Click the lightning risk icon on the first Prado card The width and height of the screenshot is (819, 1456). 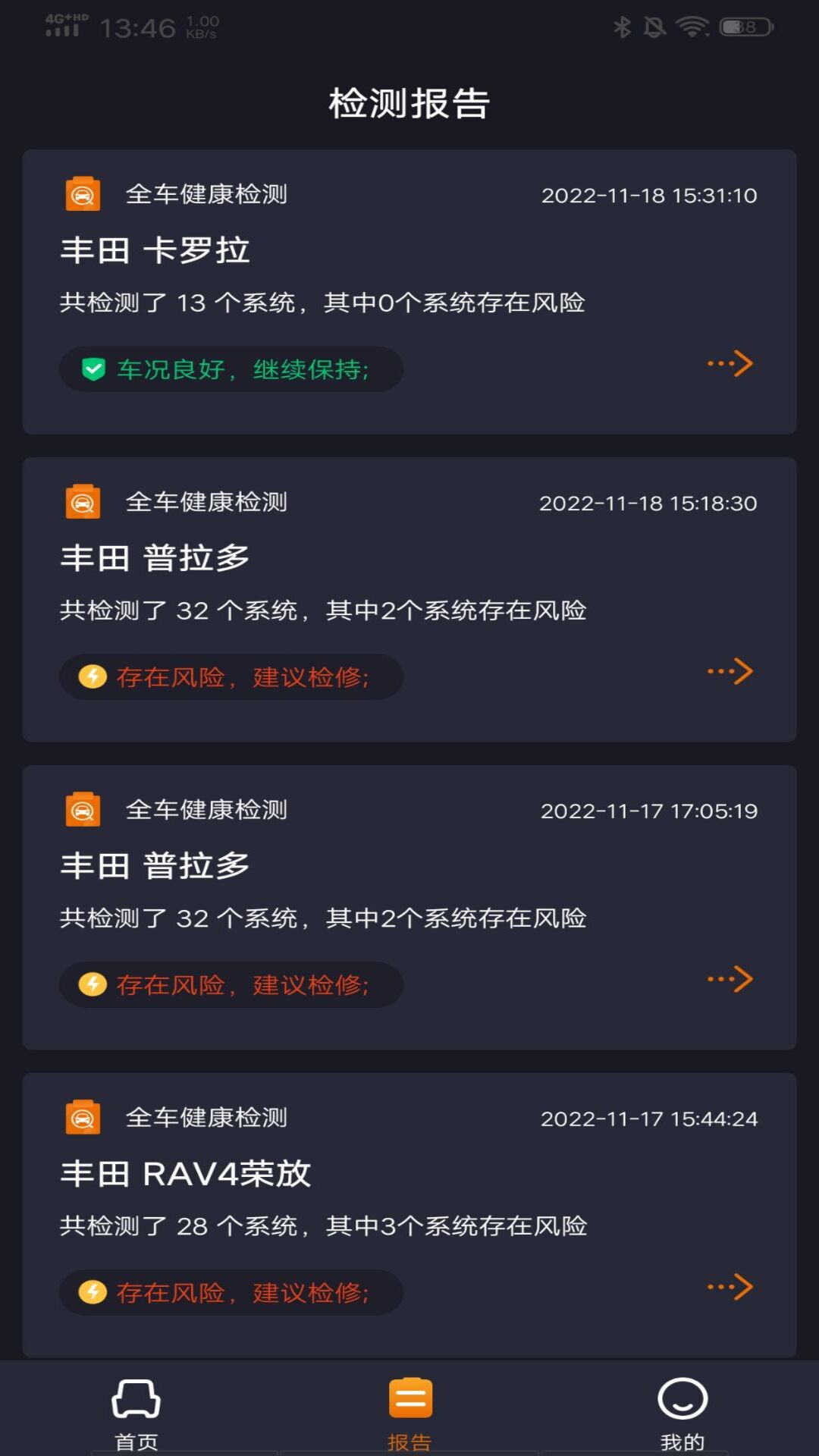(x=93, y=676)
